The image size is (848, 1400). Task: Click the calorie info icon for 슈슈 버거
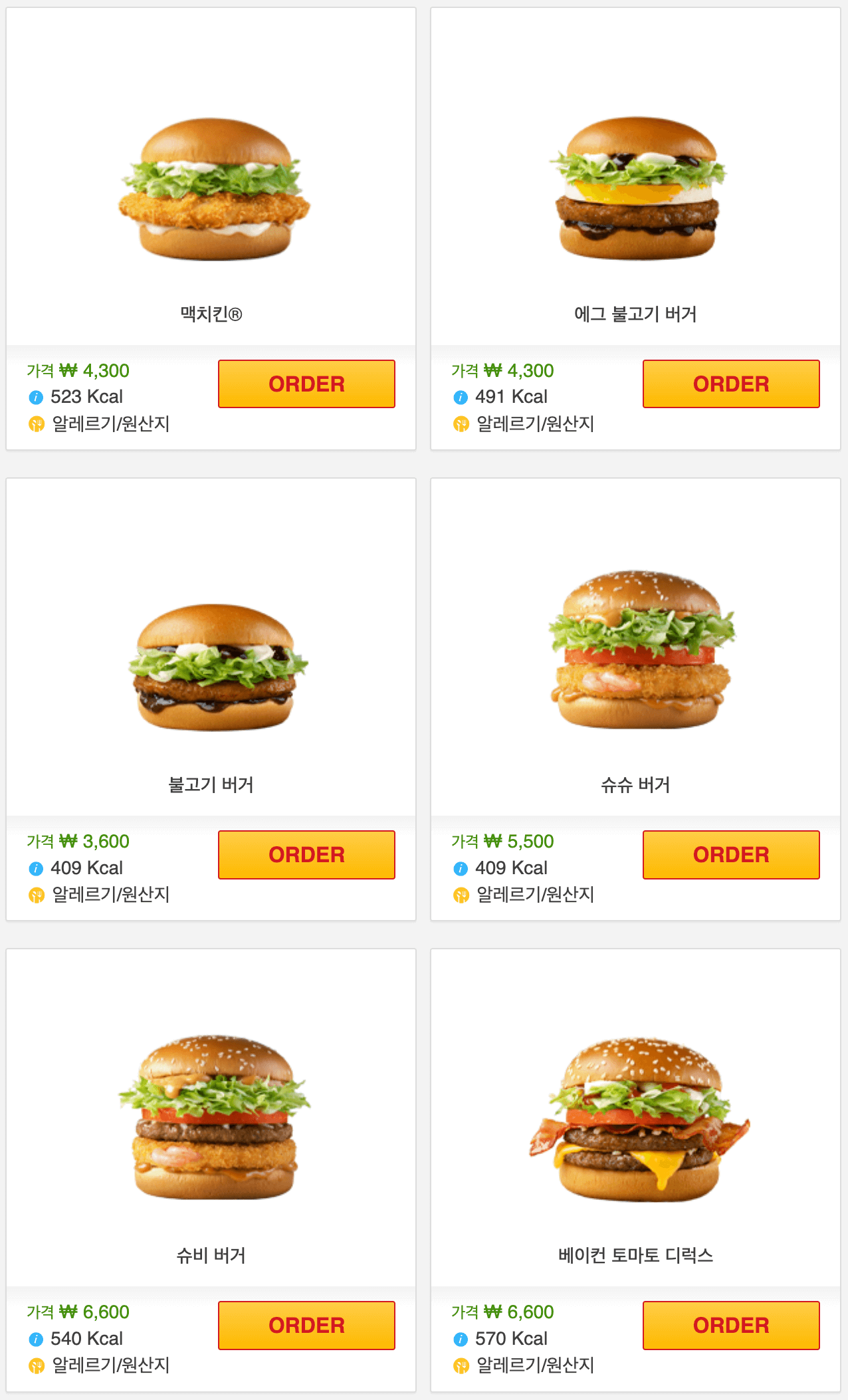pyautogui.click(x=460, y=868)
